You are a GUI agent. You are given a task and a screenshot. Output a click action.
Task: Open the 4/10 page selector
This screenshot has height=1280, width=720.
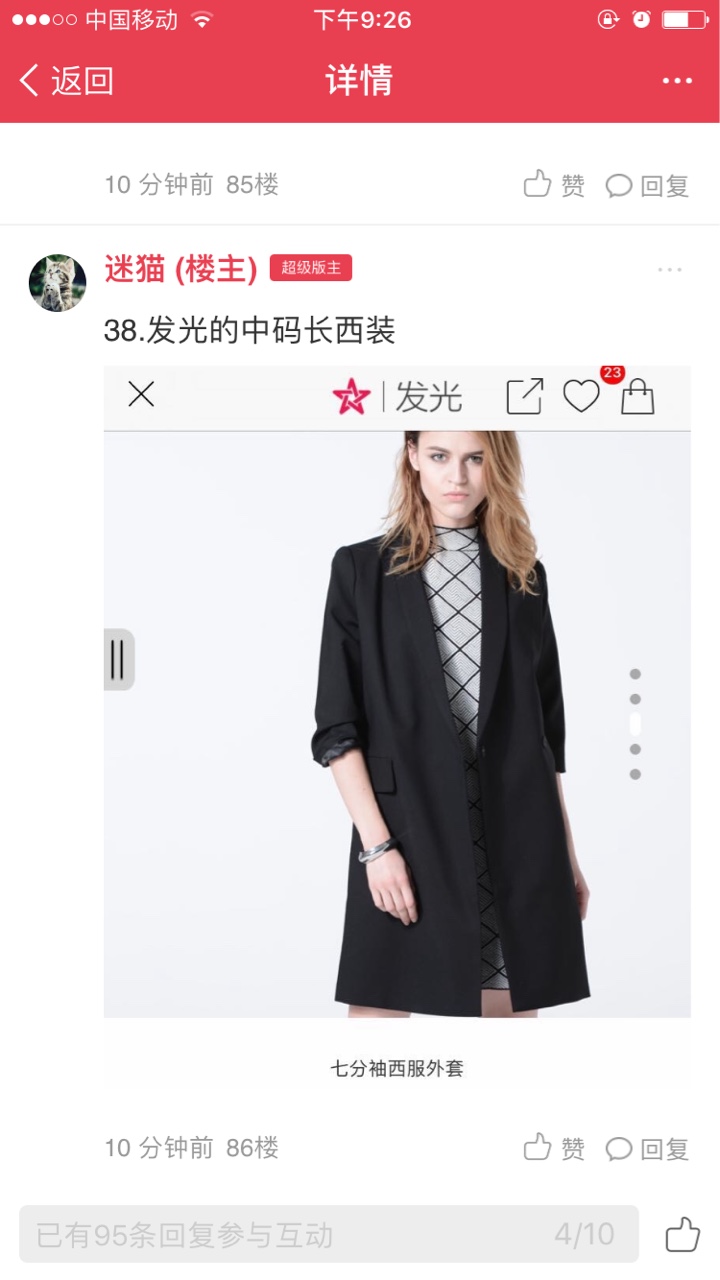coord(585,1234)
